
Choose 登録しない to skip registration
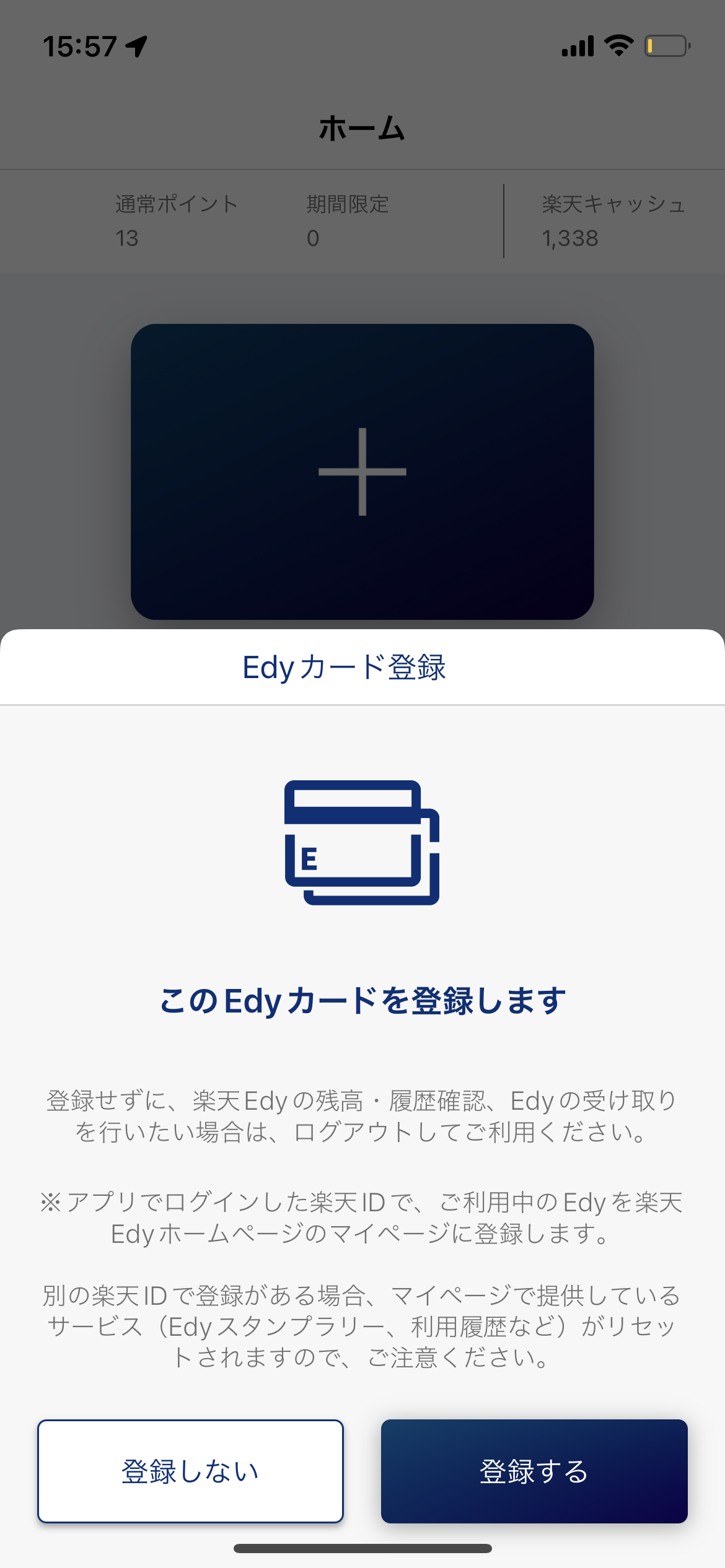(x=190, y=1471)
